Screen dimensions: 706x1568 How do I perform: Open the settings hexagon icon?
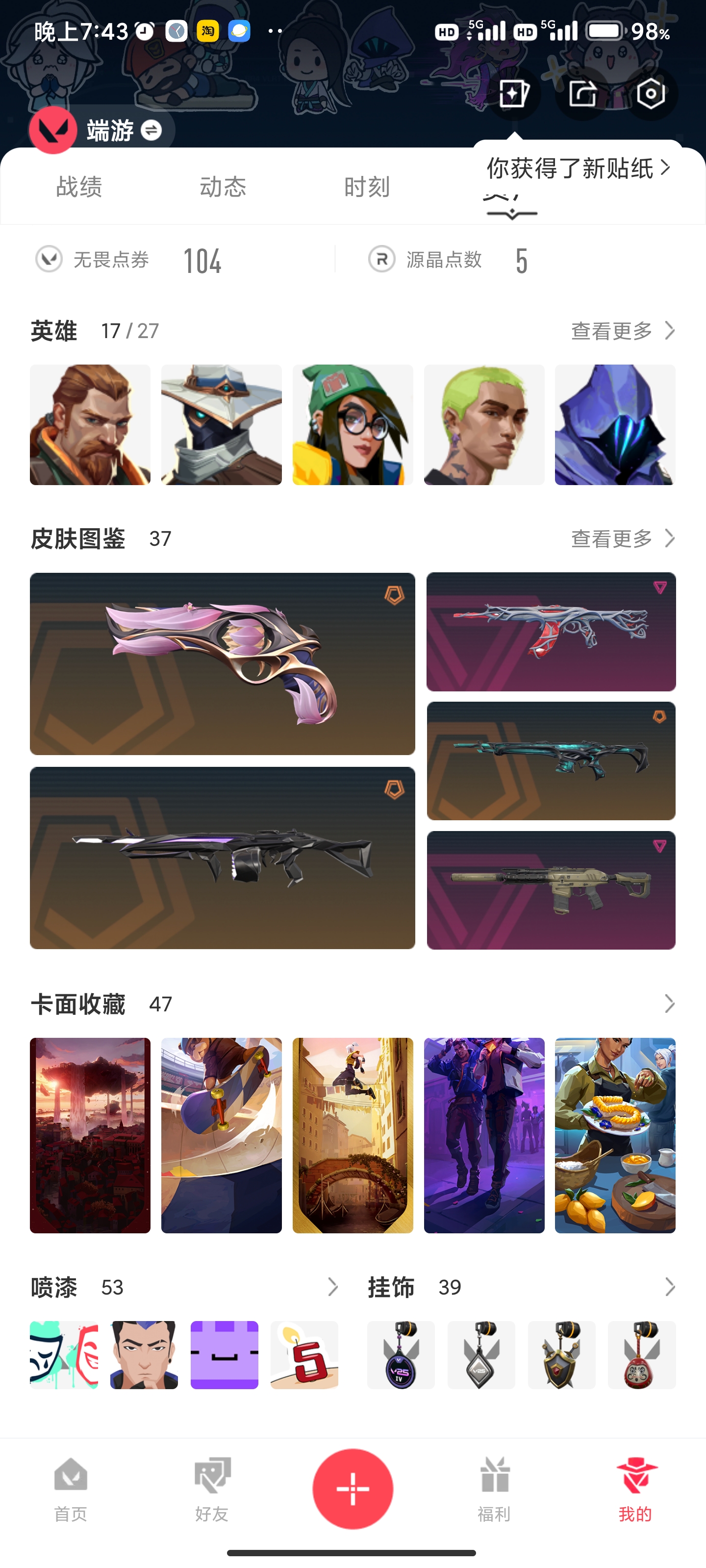click(650, 94)
